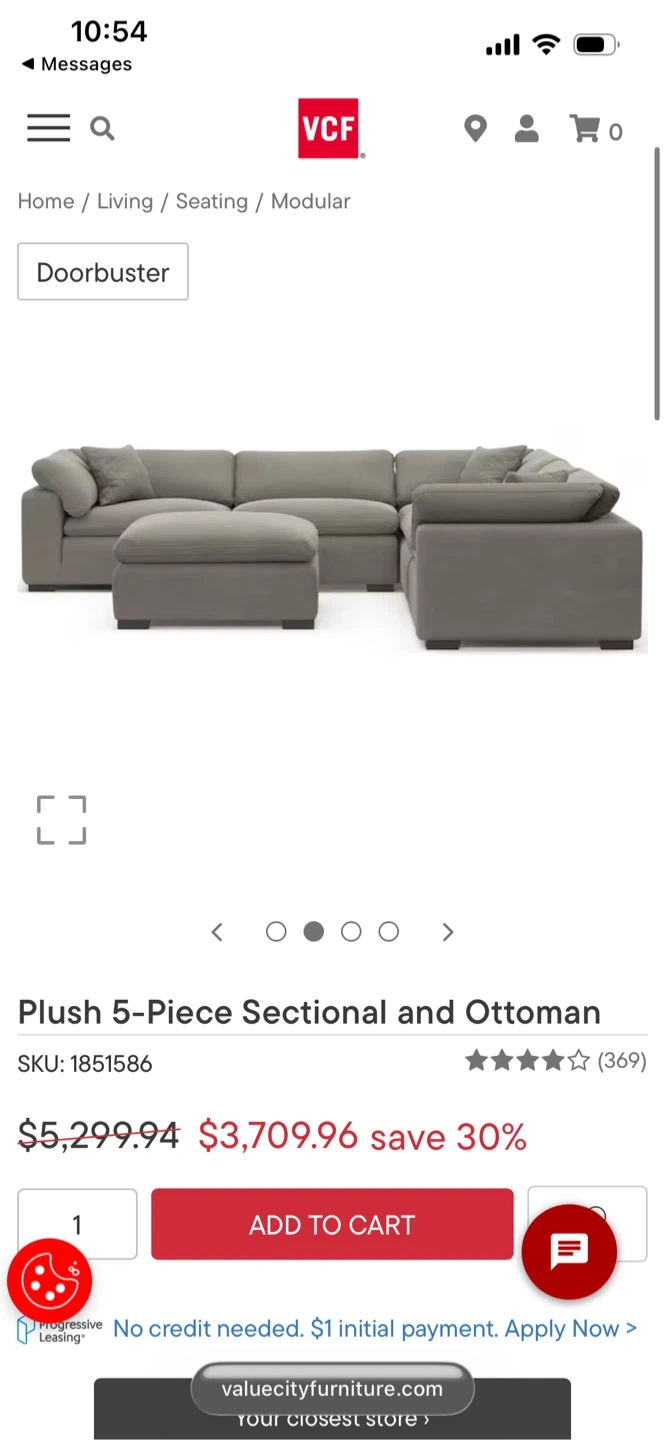The width and height of the screenshot is (665, 1440).
Task: Go to VCF homepage via logo
Action: (x=329, y=129)
